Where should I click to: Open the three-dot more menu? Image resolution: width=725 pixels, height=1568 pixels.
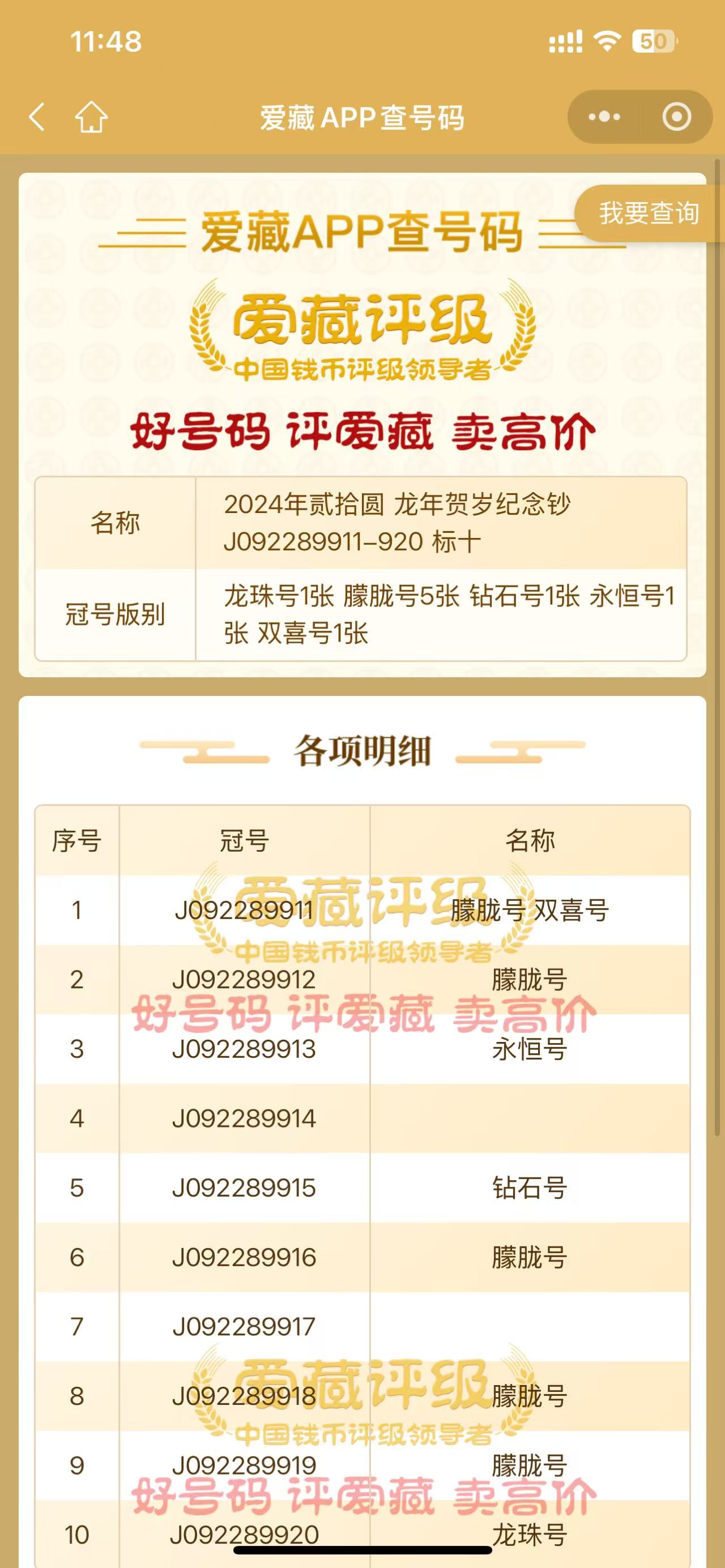coord(604,117)
